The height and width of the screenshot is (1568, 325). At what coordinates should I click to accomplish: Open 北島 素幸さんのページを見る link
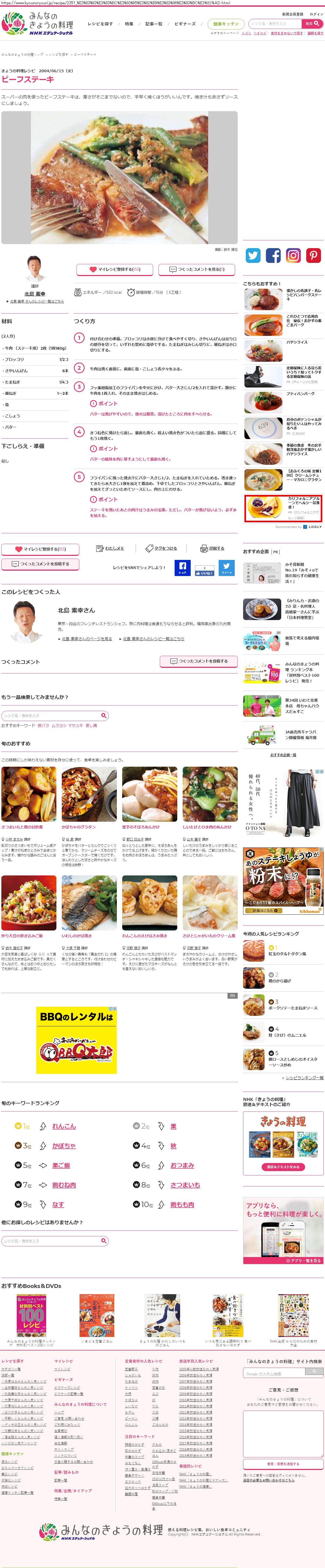86,639
